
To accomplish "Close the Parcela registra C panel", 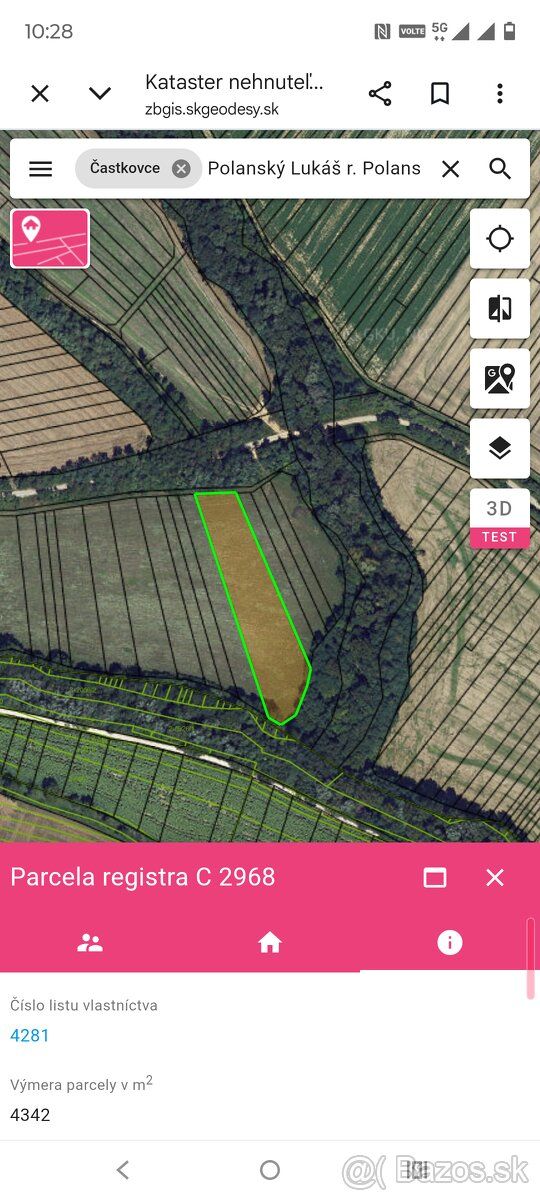I will 495,877.
